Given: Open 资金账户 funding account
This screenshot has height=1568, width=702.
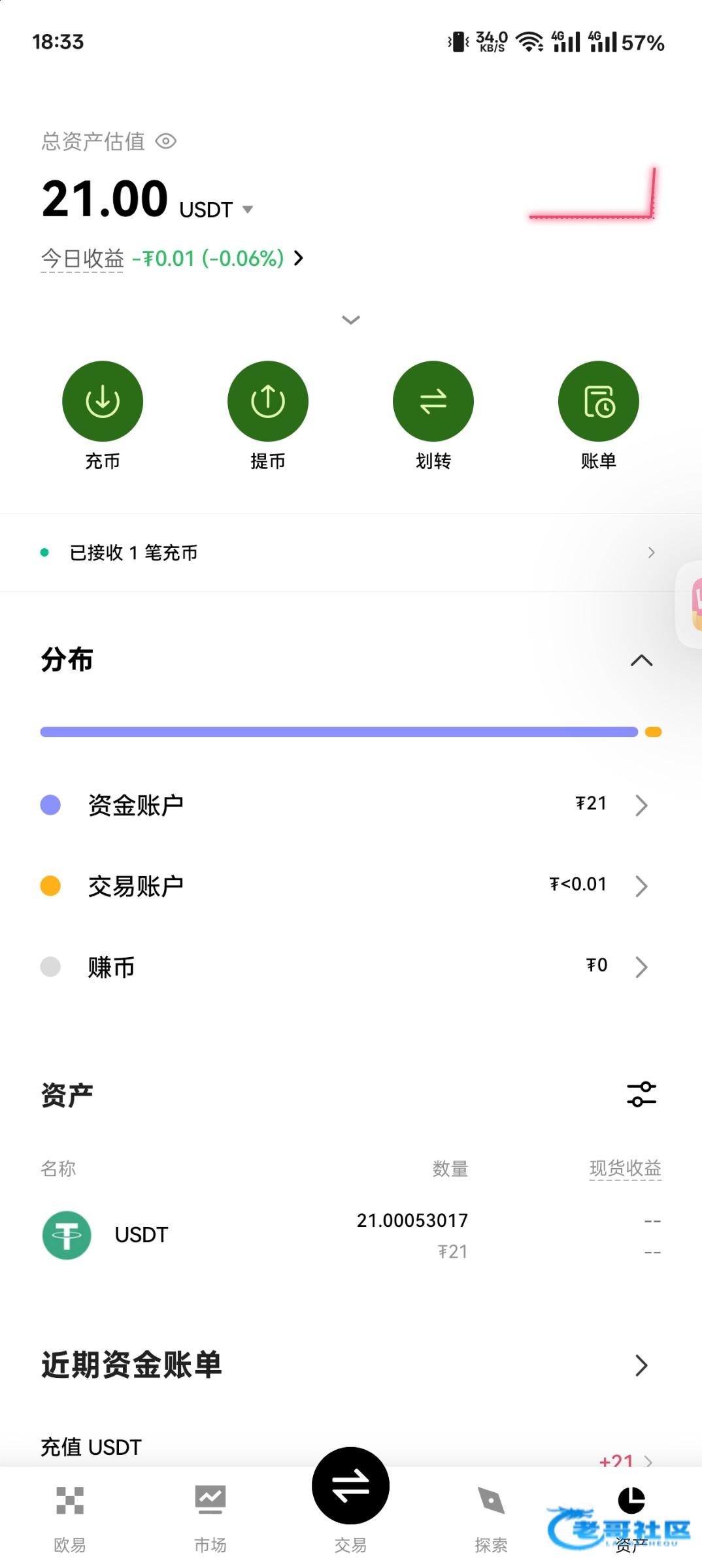Looking at the screenshot, I should (351, 805).
